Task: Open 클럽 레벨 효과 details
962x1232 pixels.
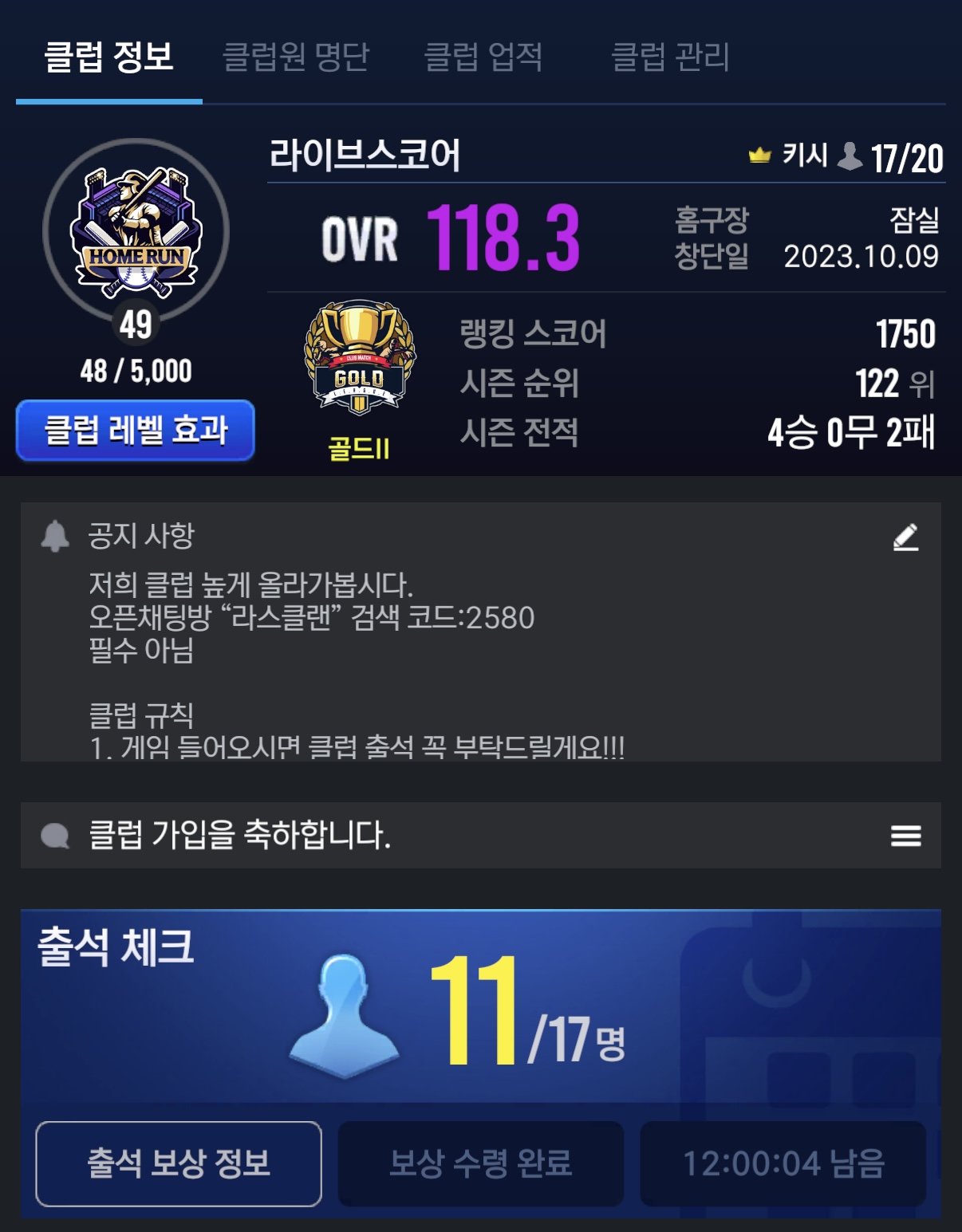Action: coord(136,430)
